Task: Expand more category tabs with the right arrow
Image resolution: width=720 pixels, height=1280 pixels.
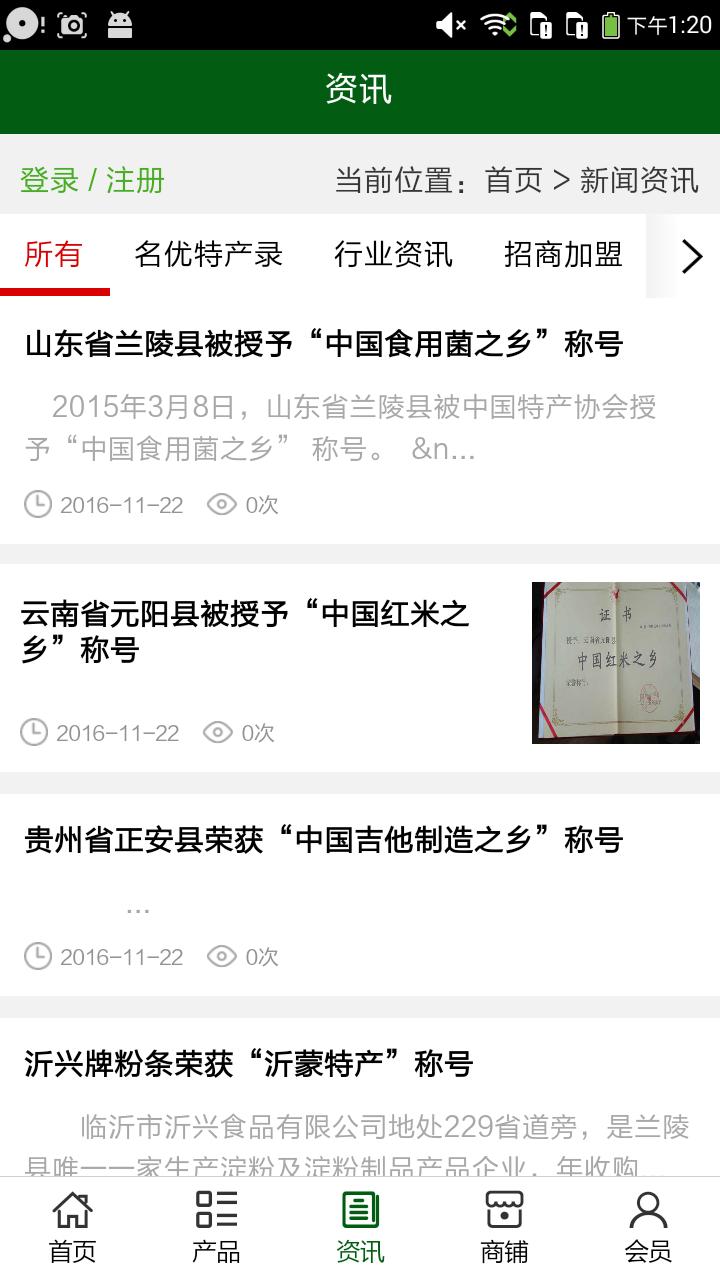Action: click(690, 256)
